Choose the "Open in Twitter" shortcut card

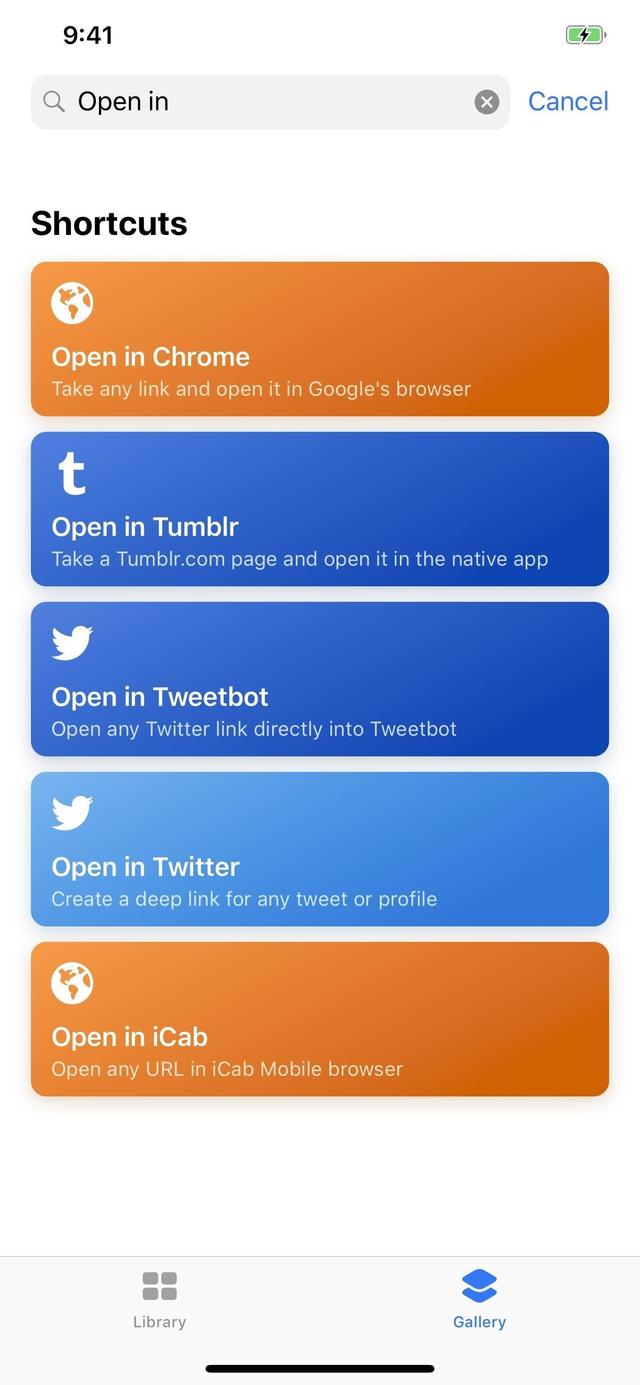click(320, 849)
